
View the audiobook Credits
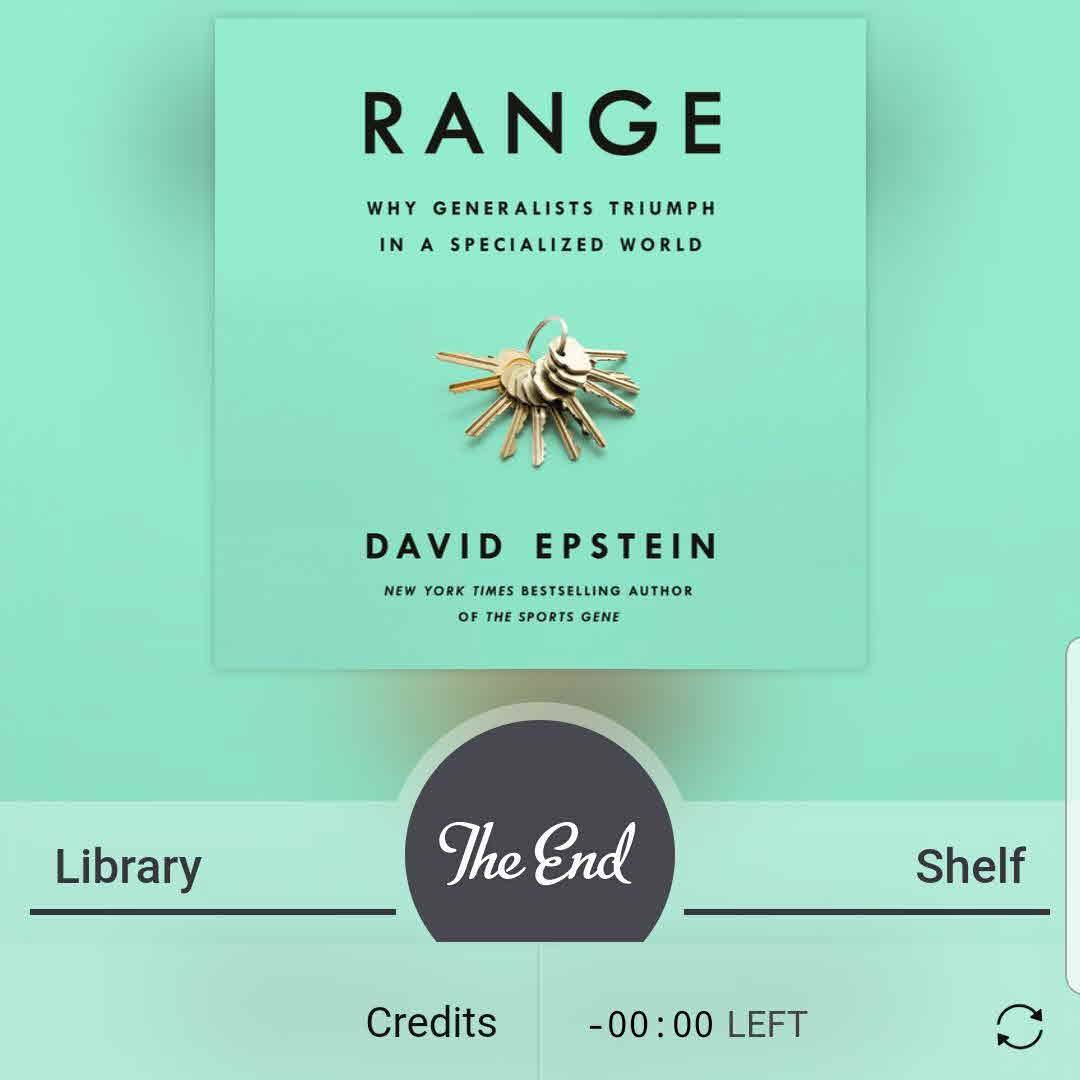coord(431,1023)
